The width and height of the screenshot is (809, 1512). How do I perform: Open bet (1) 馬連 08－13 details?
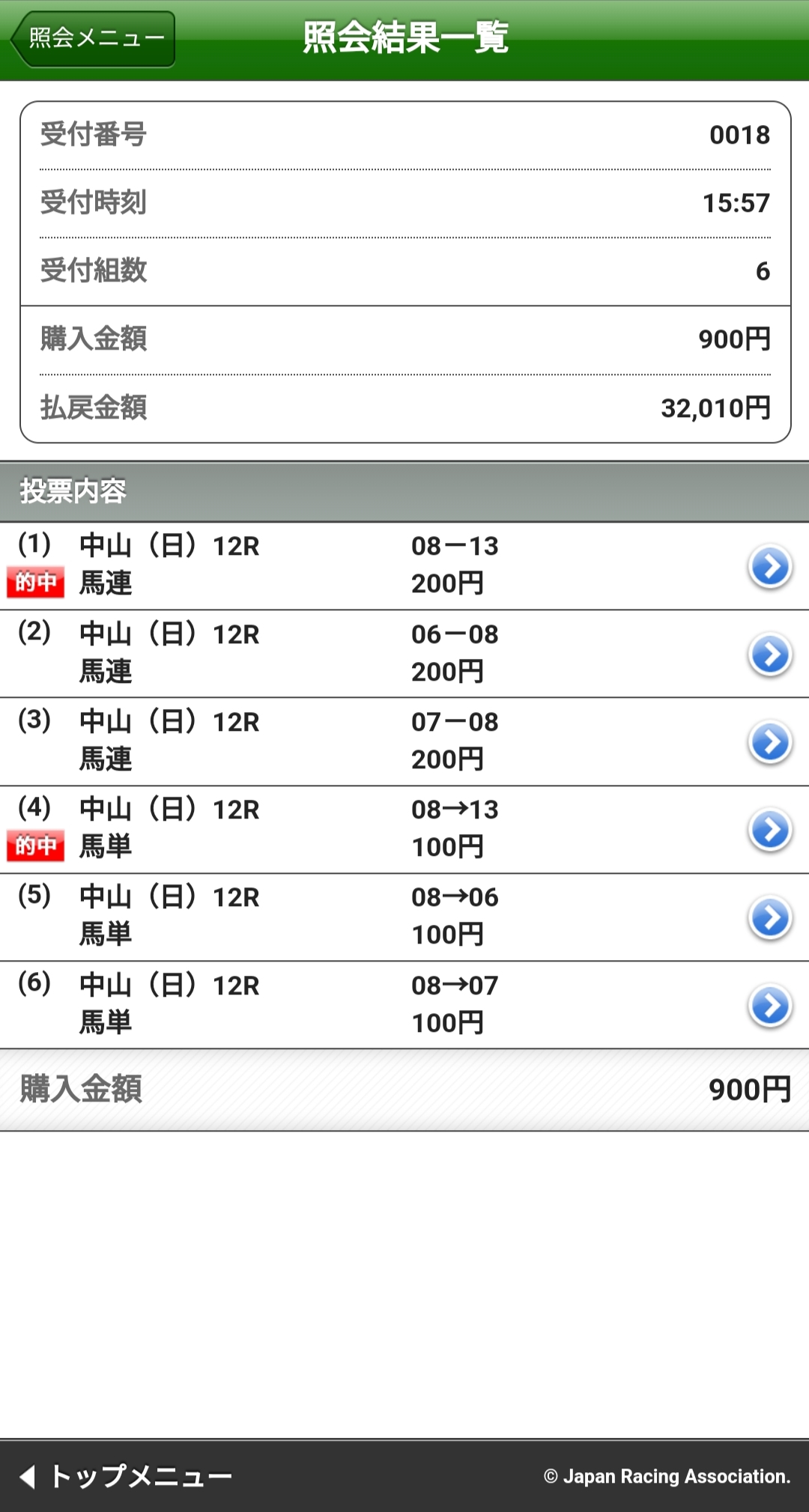point(770,567)
